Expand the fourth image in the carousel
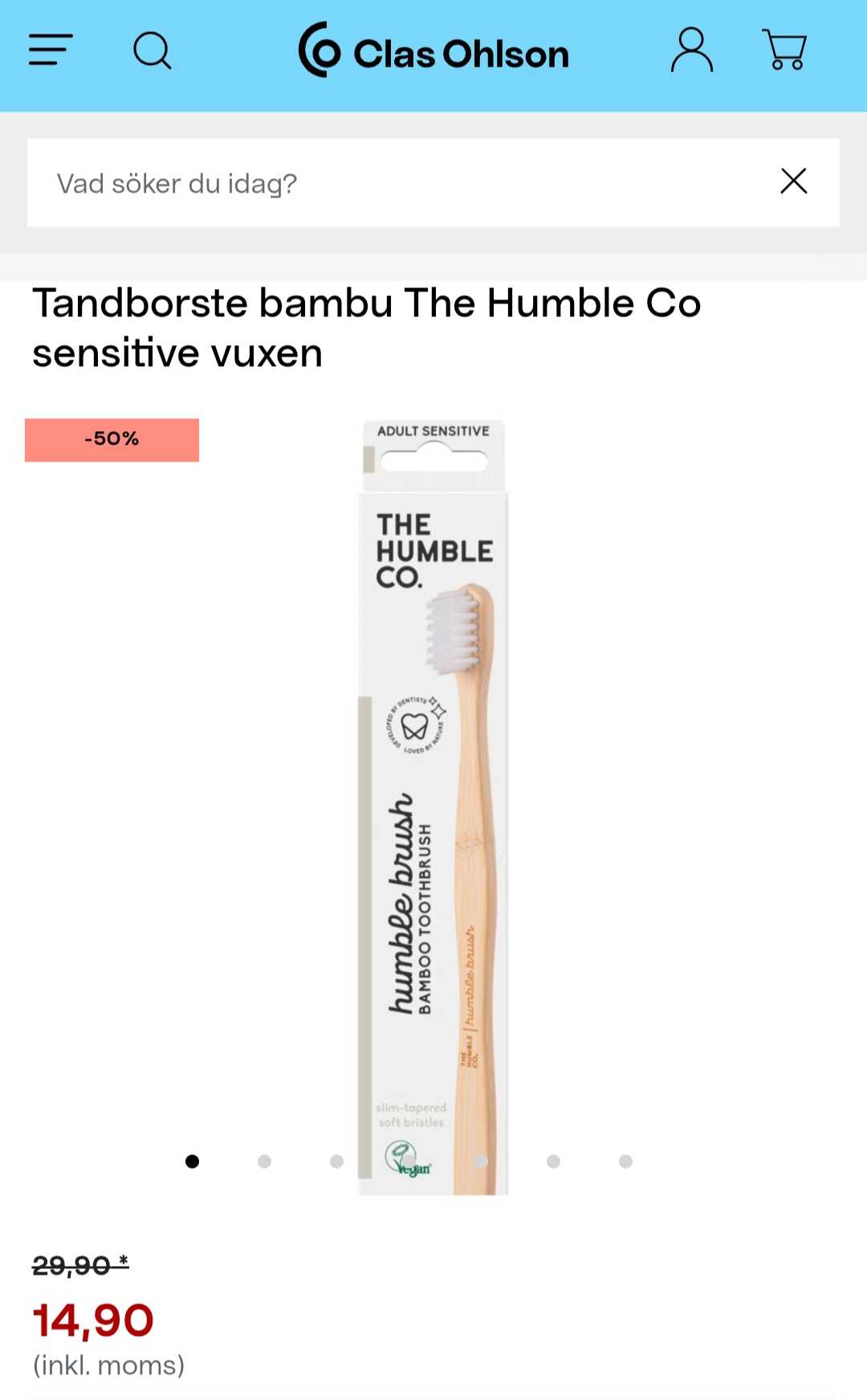The image size is (867, 1400). pos(409,1161)
